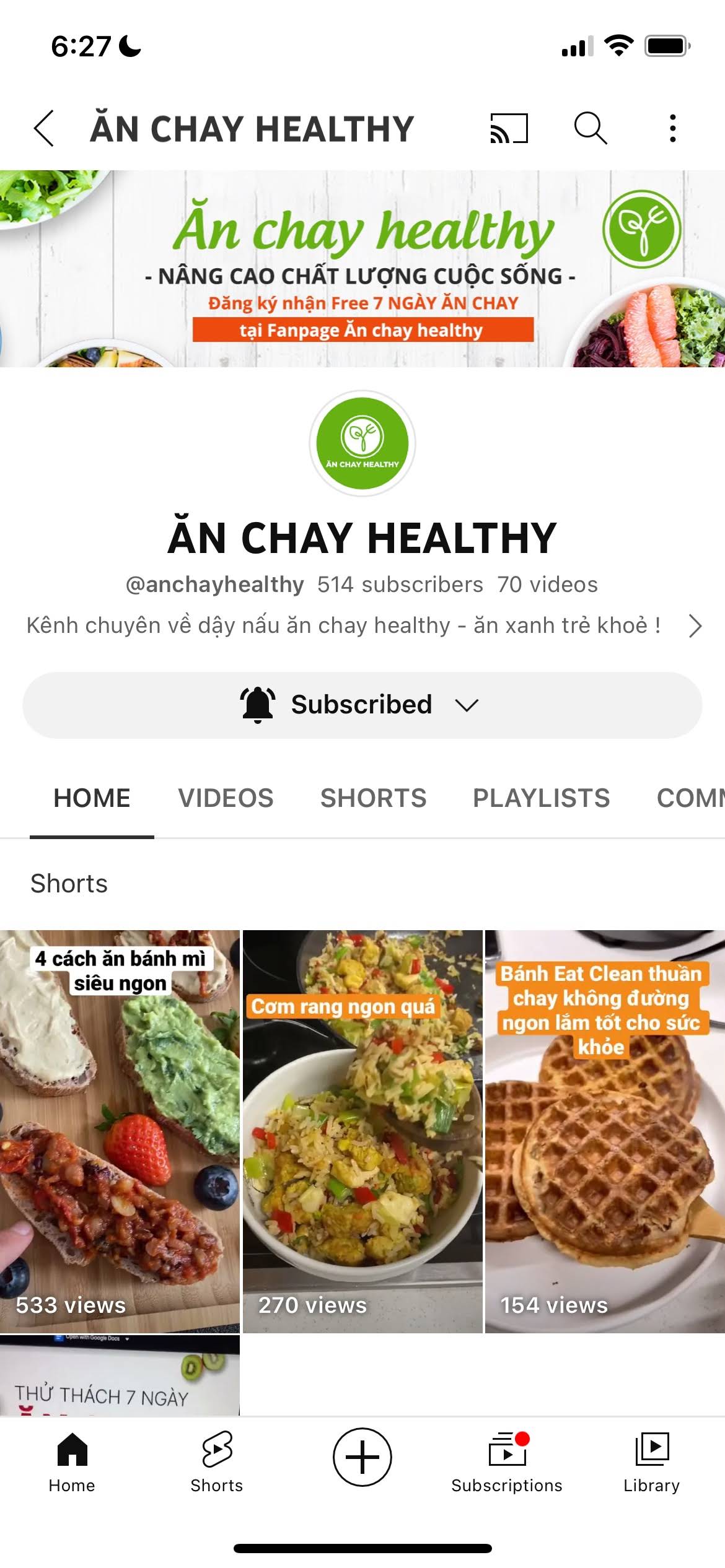
Task: Tap the create plus button
Action: [362, 1457]
